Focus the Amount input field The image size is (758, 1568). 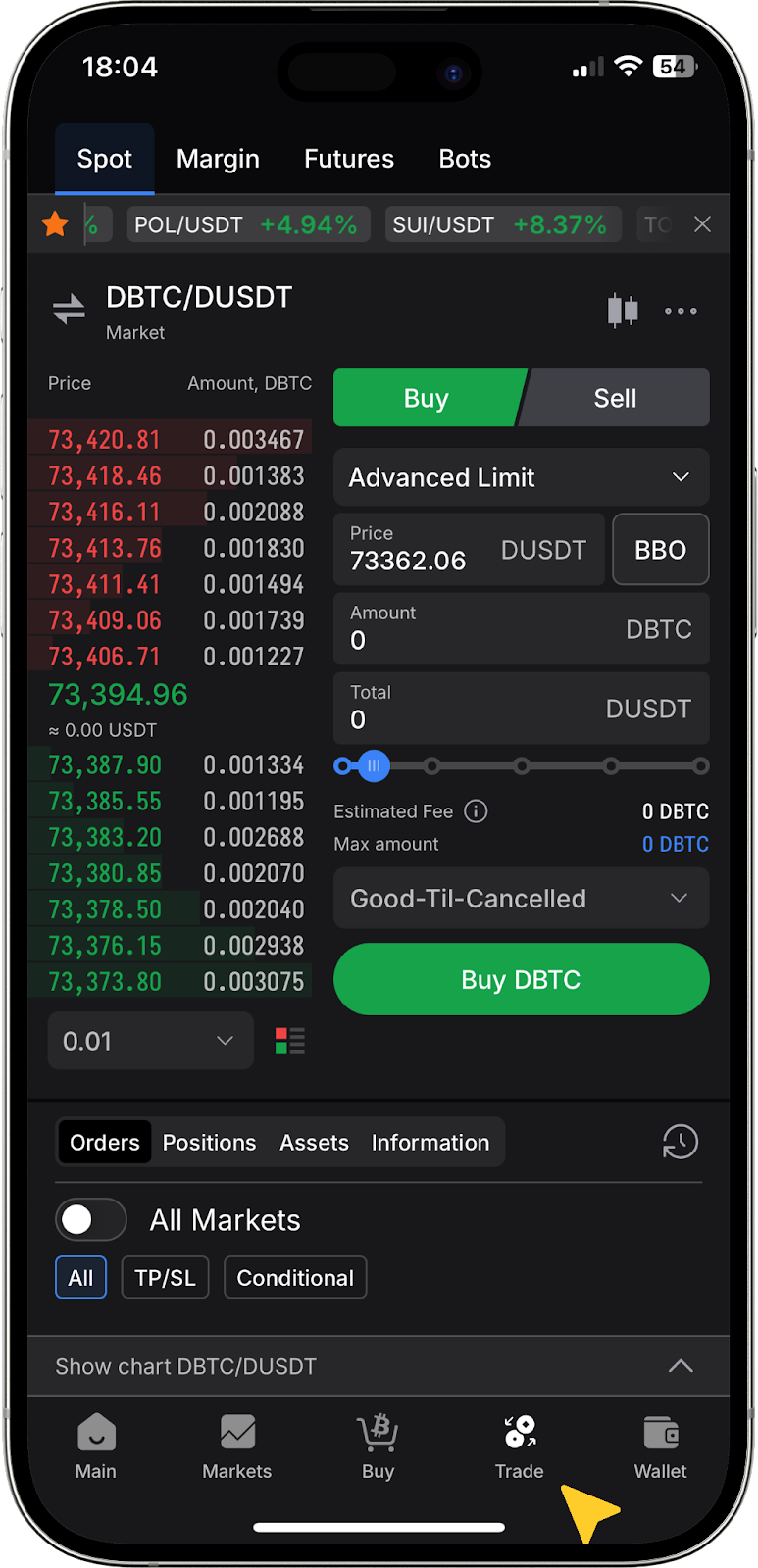pyautogui.click(x=471, y=629)
